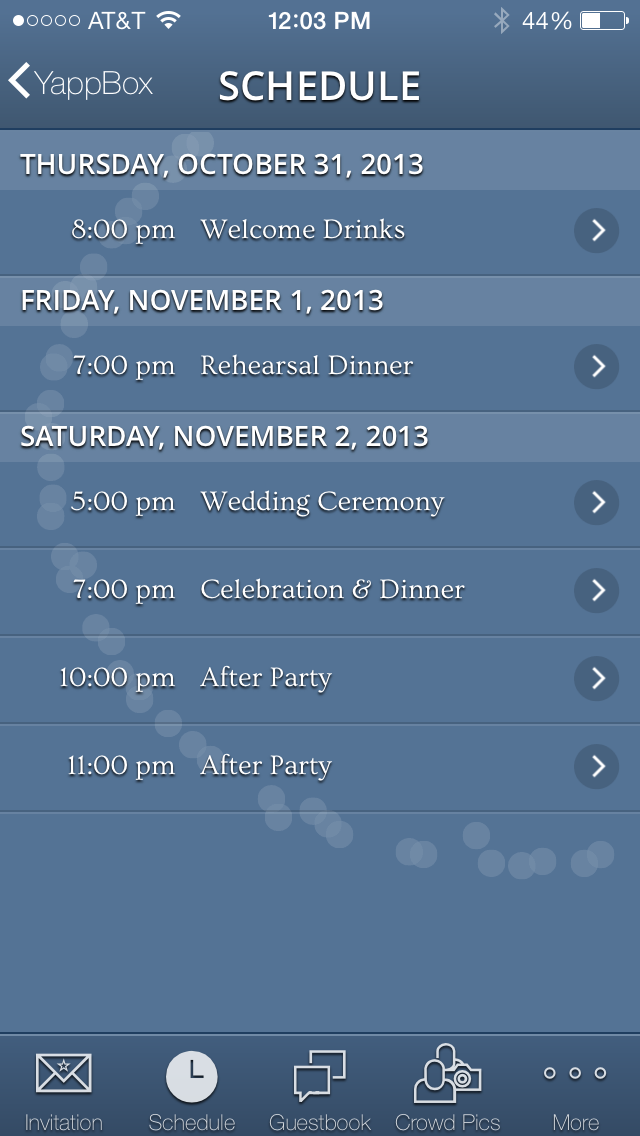The height and width of the screenshot is (1136, 640).
Task: Go back to YappBox
Action: (81, 83)
